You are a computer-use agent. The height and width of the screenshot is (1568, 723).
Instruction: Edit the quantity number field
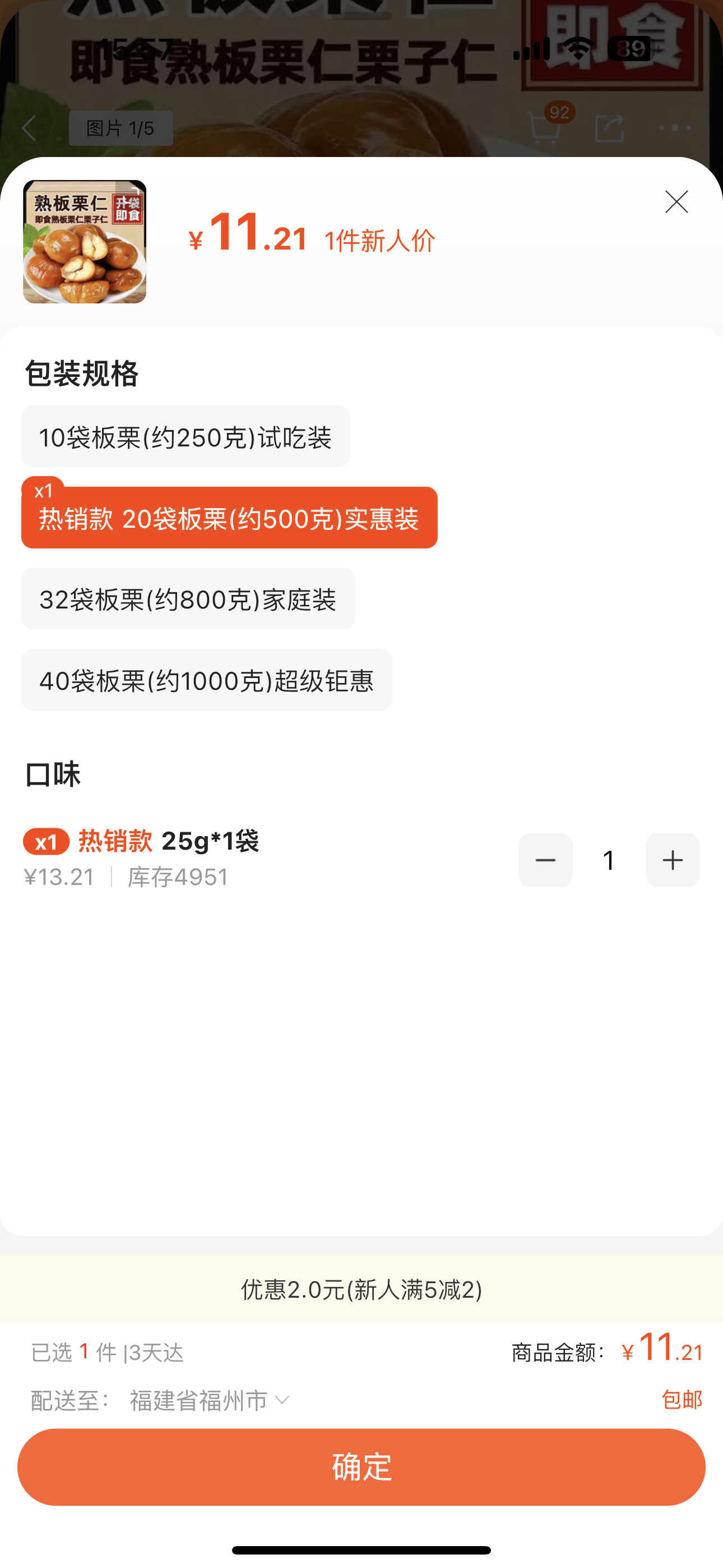(609, 860)
